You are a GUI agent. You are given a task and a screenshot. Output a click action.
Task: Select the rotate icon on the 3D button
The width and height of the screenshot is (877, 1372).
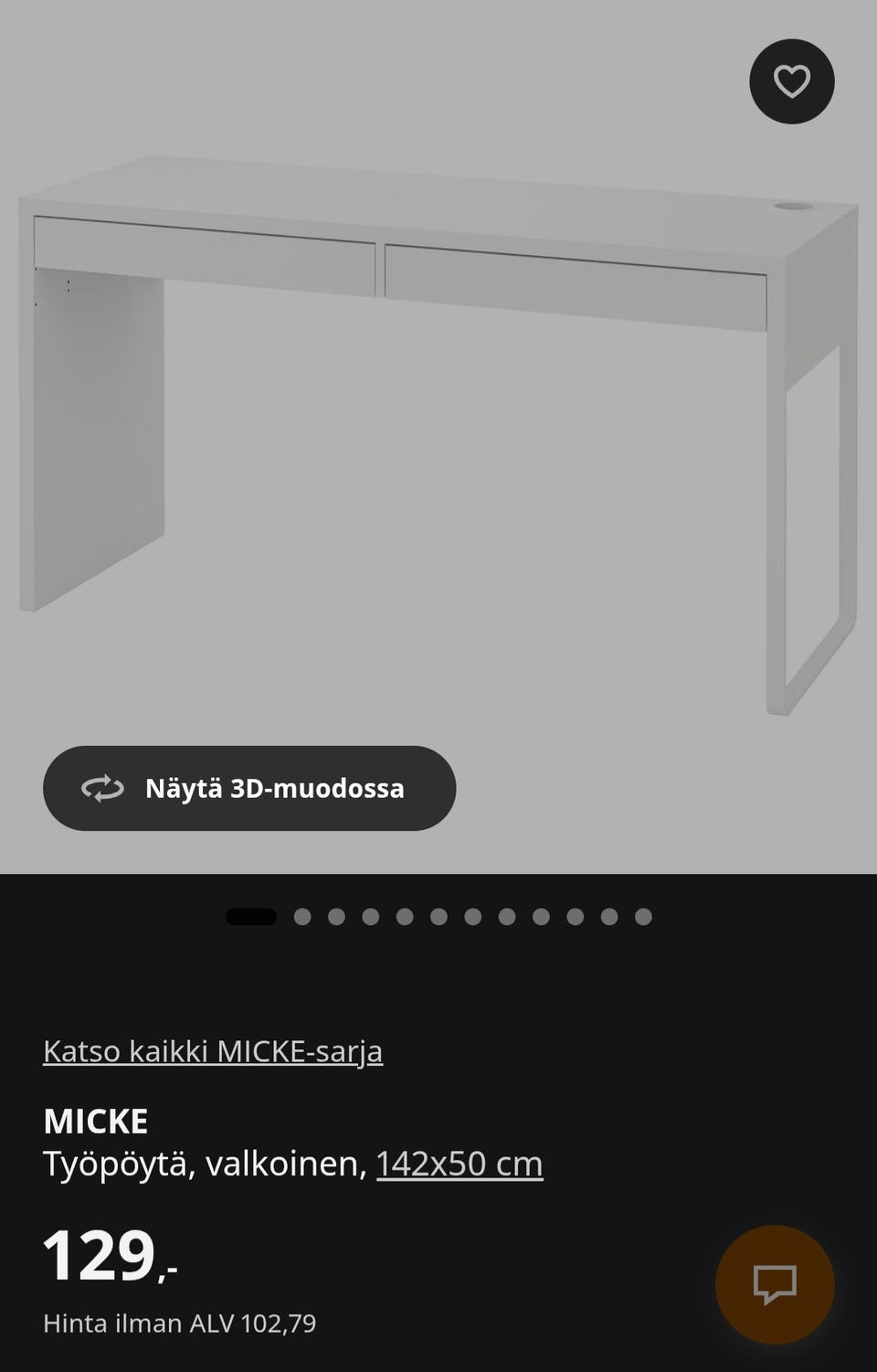103,787
